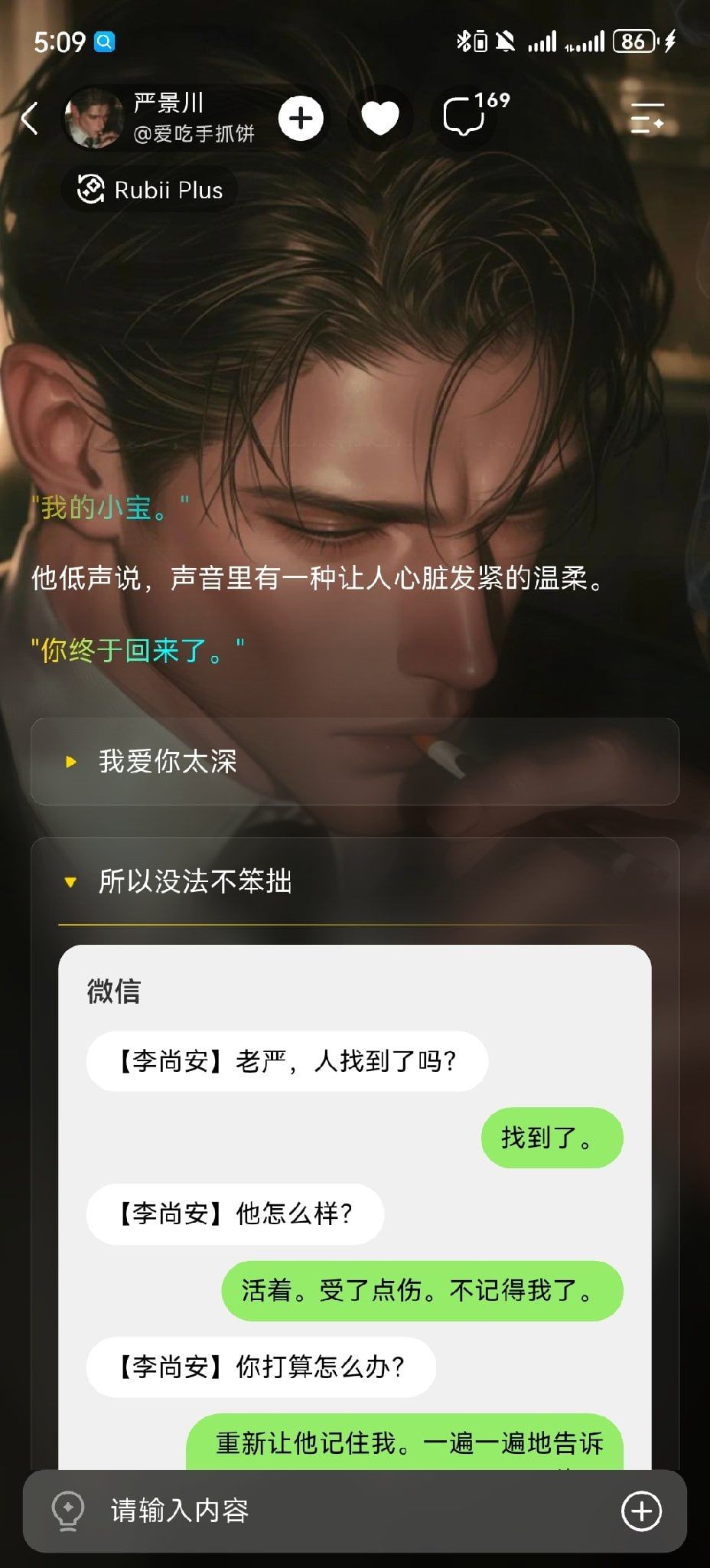Collapse the 所以没法不笨拙 section
The image size is (710, 1568).
(355, 881)
